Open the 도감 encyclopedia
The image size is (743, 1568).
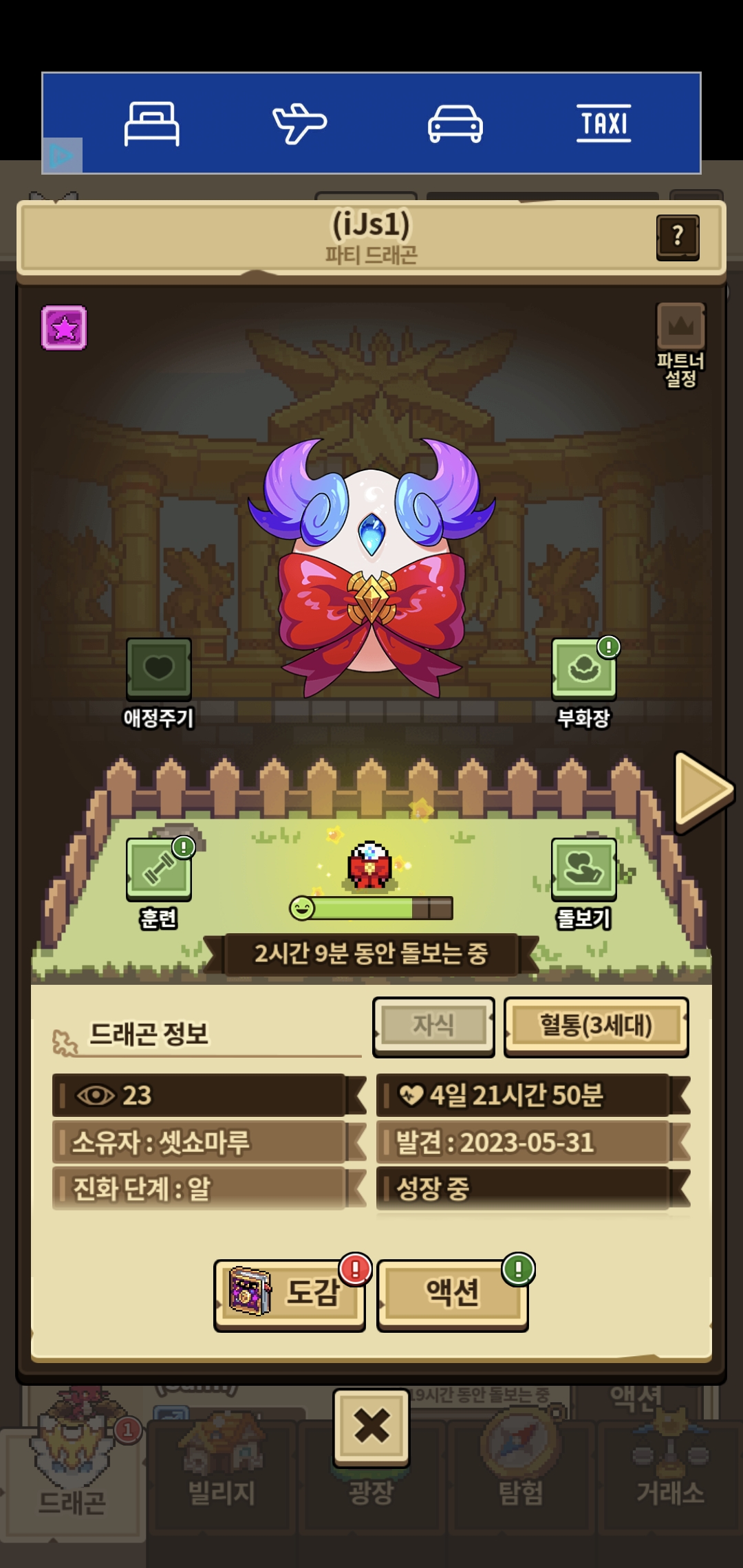tap(290, 1294)
